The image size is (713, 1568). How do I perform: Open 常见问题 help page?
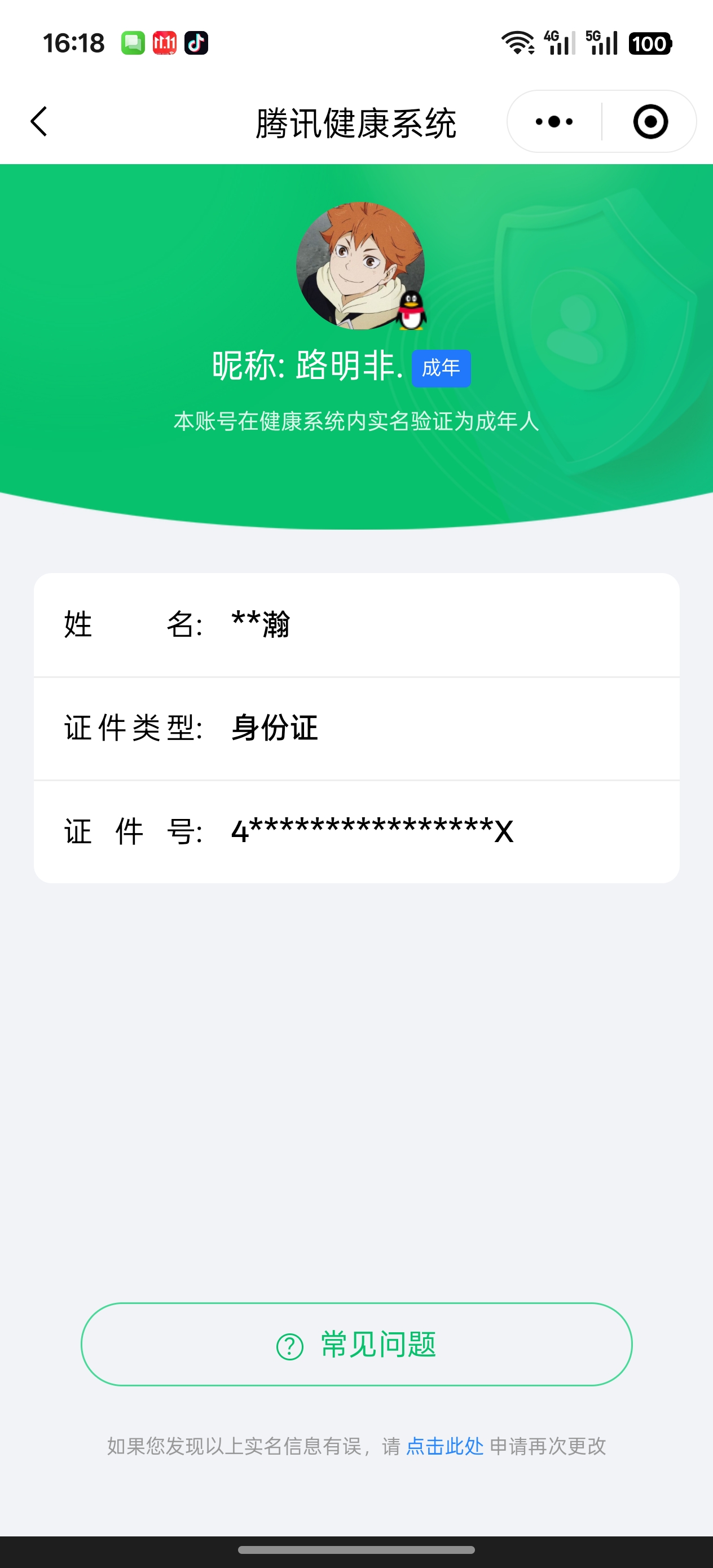(356, 1345)
